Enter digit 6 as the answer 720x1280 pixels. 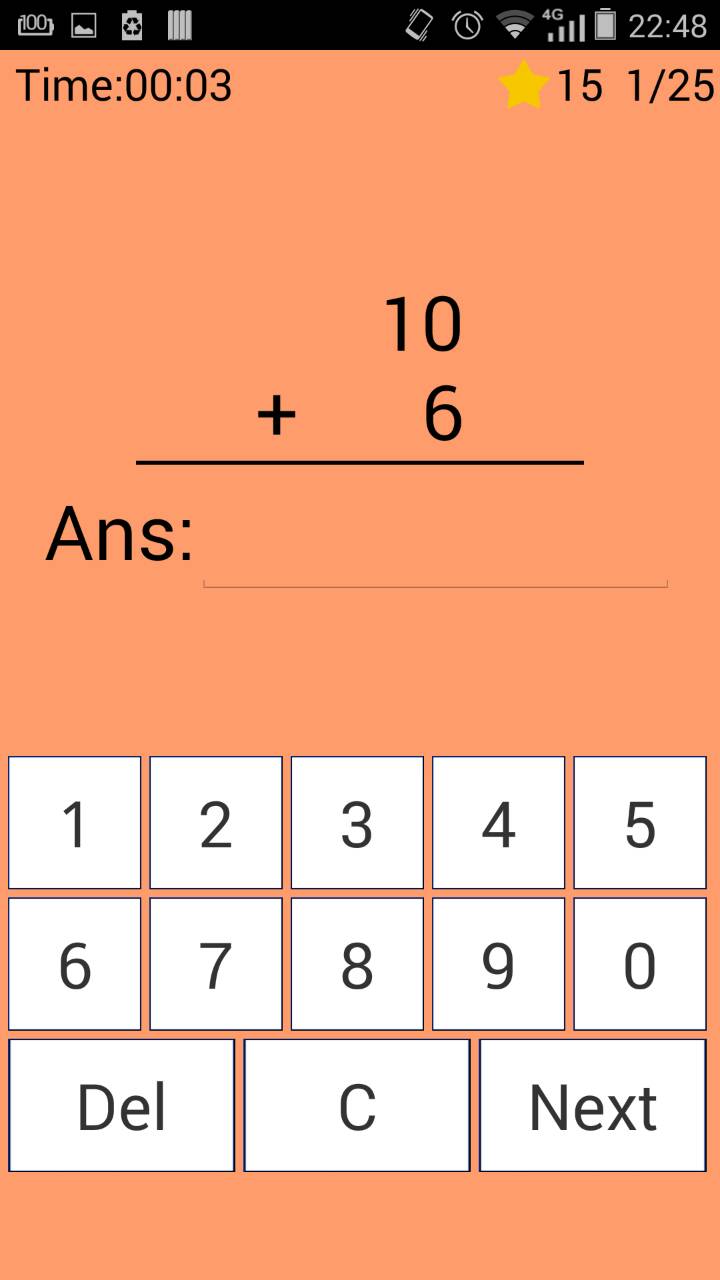75,964
